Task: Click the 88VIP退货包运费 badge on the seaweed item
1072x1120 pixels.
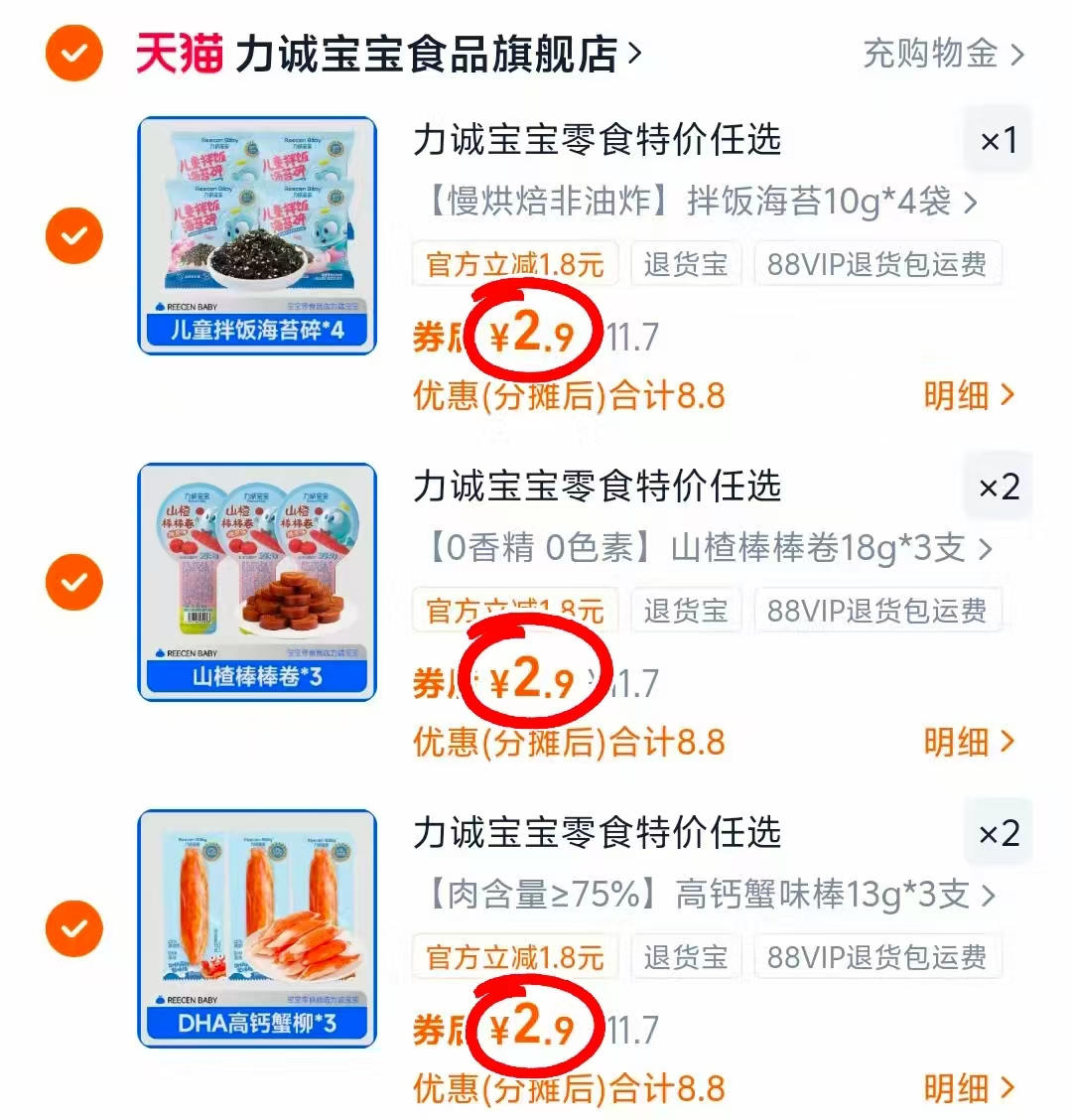Action: (x=877, y=263)
